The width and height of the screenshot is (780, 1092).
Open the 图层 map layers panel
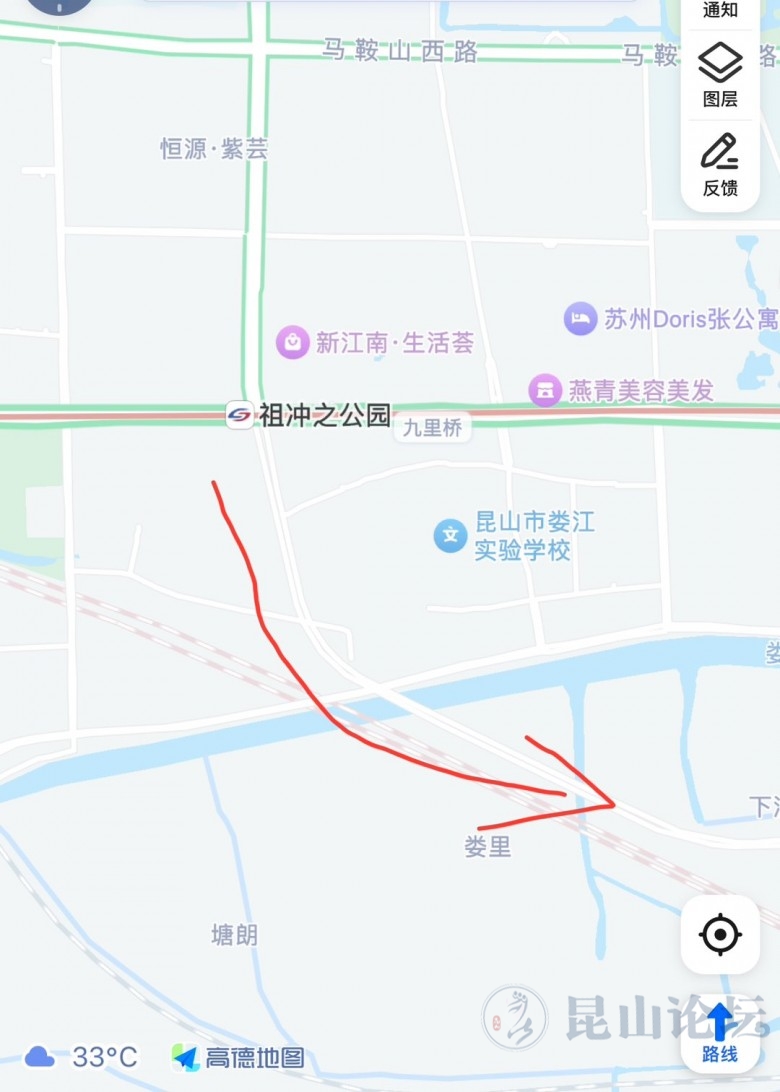[720, 73]
